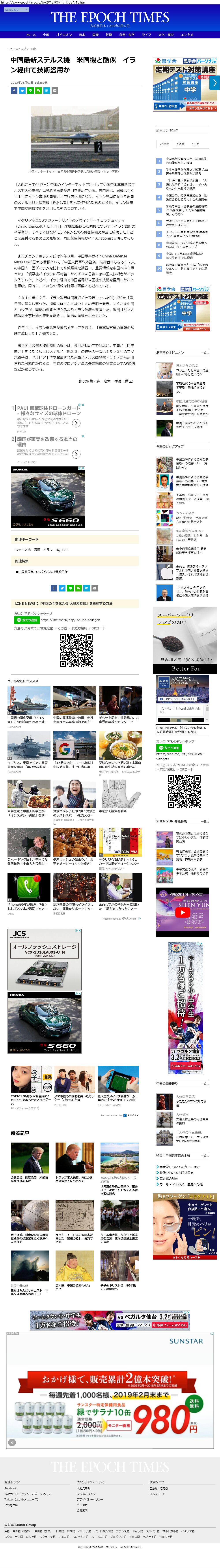Open ニューストップ in the breadcrumb
This screenshot has height=1568, width=220.
tap(16, 49)
